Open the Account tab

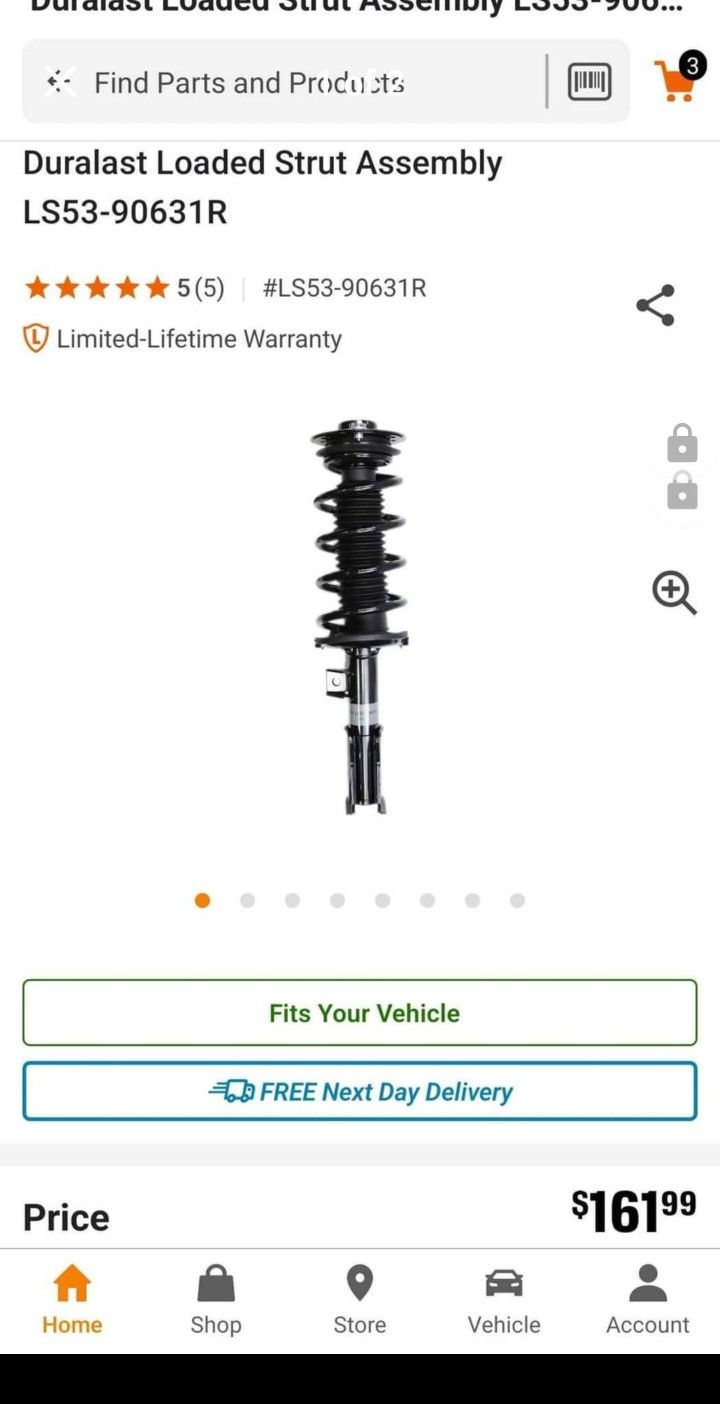pos(648,1298)
